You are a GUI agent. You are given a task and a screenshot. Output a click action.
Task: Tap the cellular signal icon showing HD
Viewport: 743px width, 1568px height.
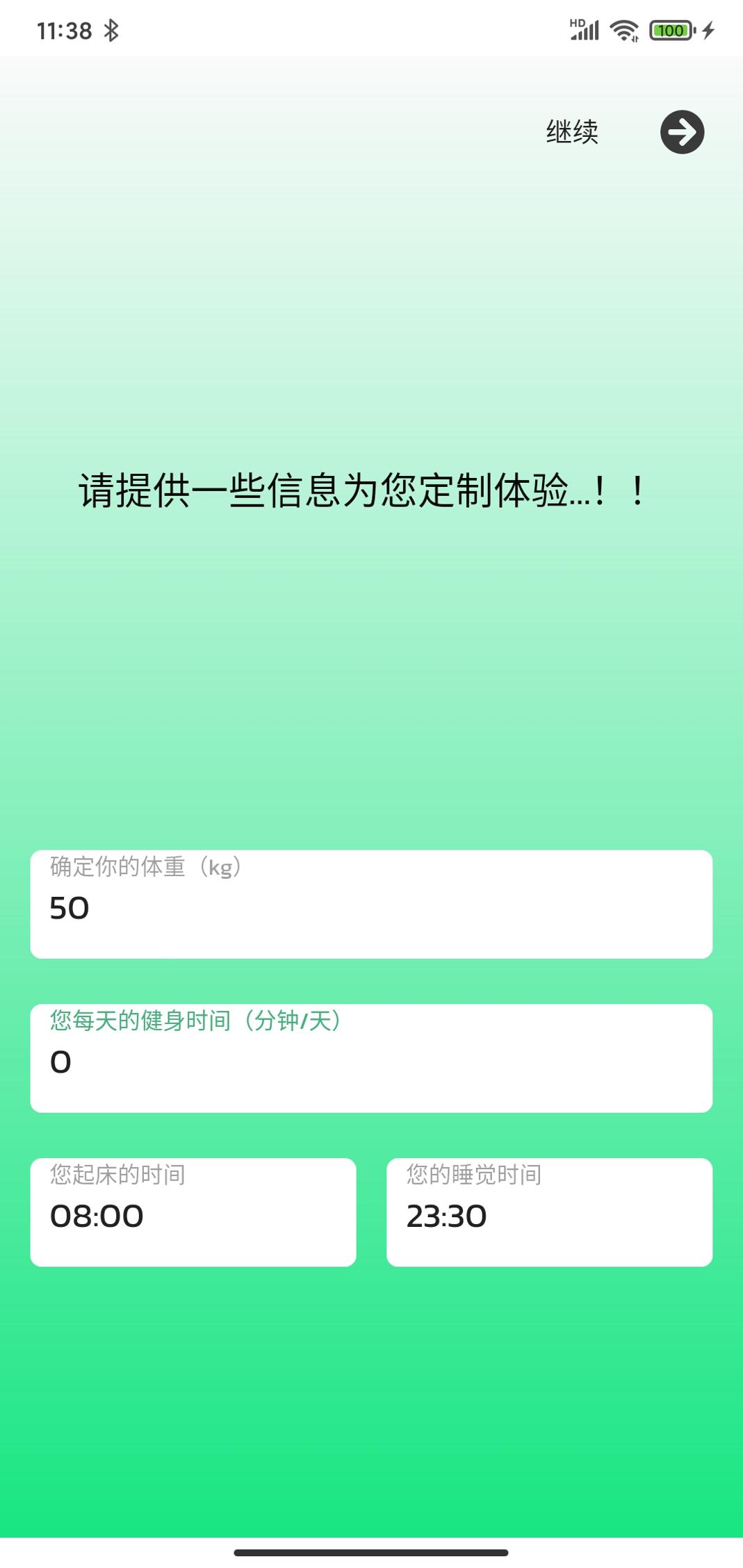point(582,29)
